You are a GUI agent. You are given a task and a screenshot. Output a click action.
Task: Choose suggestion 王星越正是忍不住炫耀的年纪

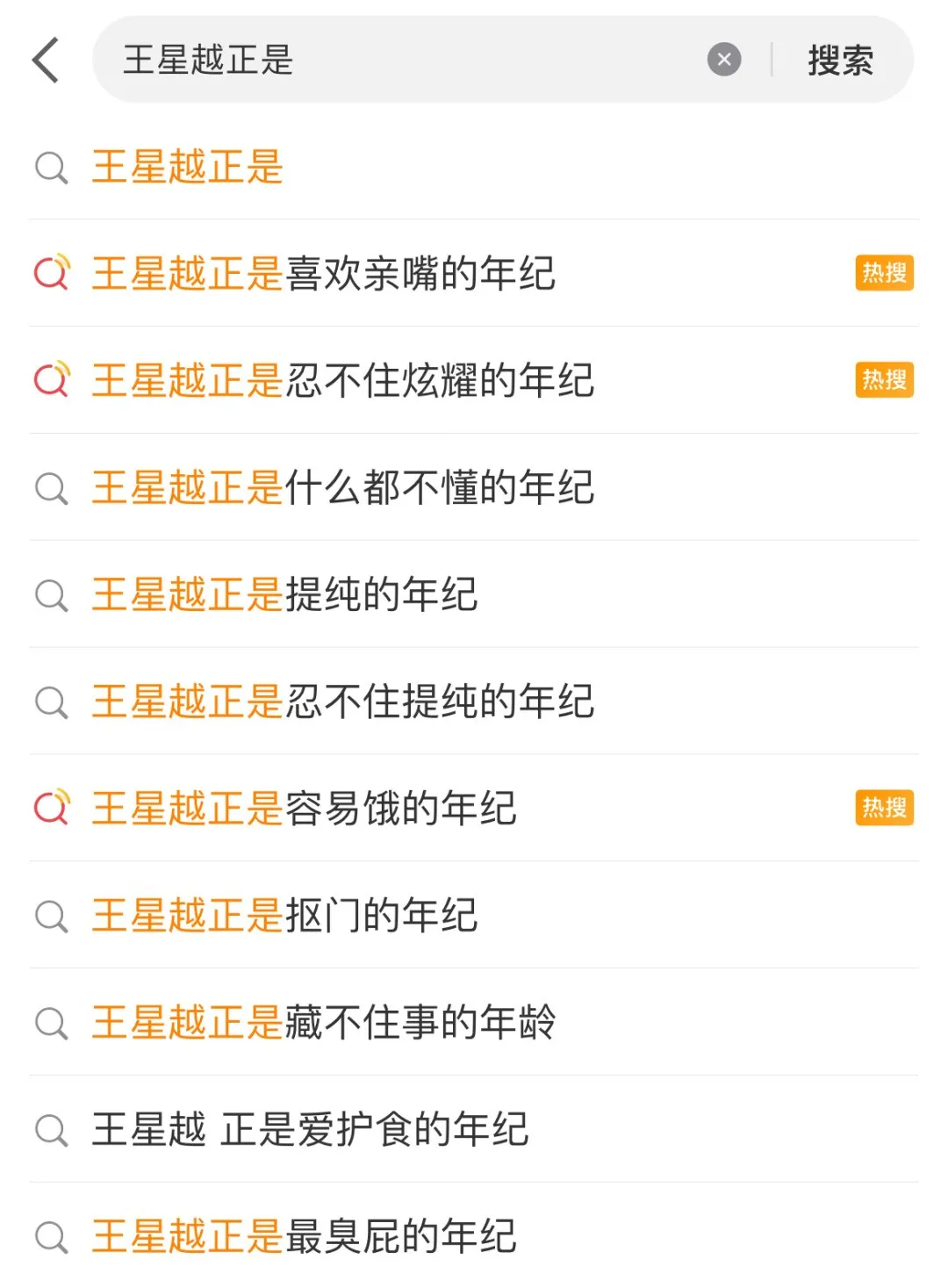point(343,381)
